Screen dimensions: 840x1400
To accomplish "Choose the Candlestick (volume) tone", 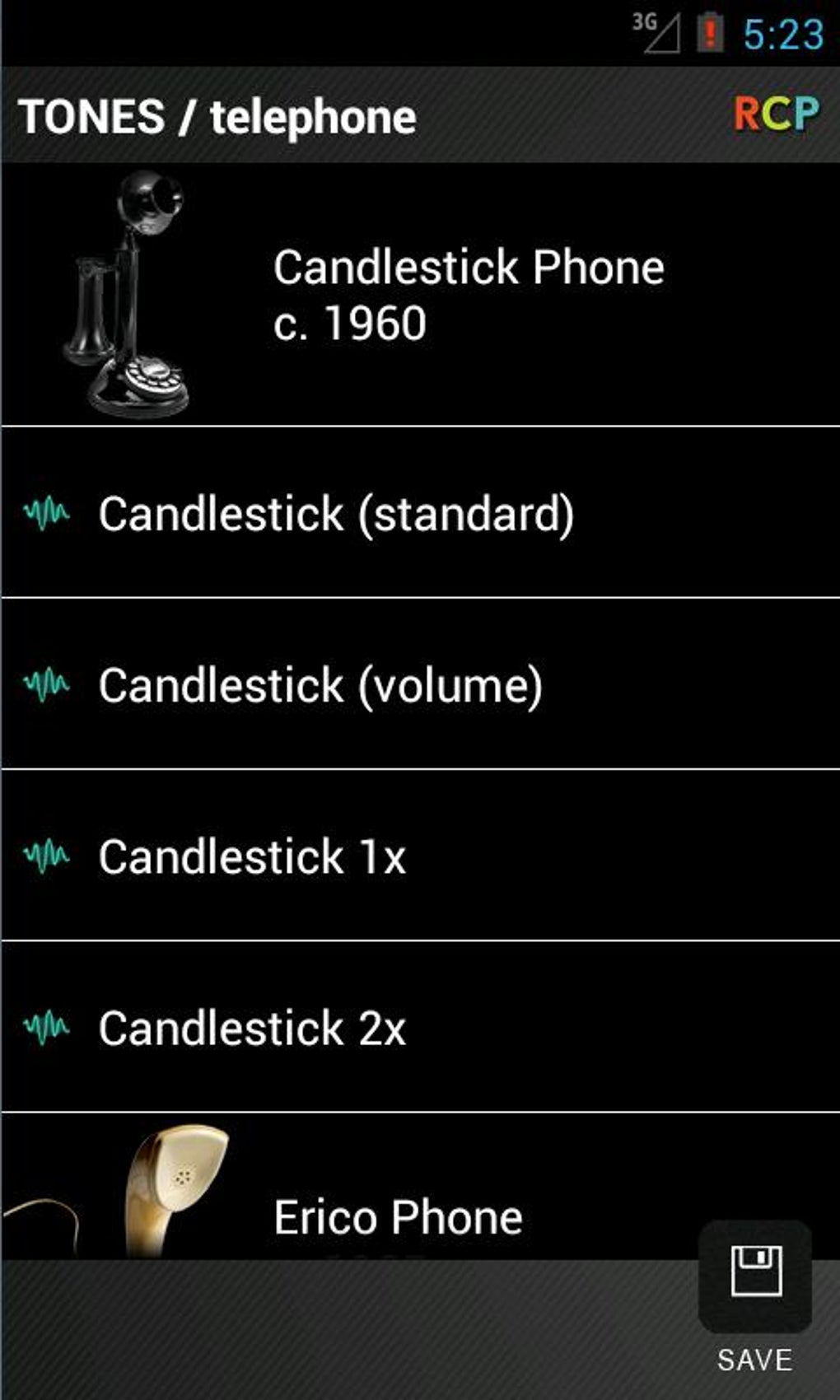I will tap(321, 685).
